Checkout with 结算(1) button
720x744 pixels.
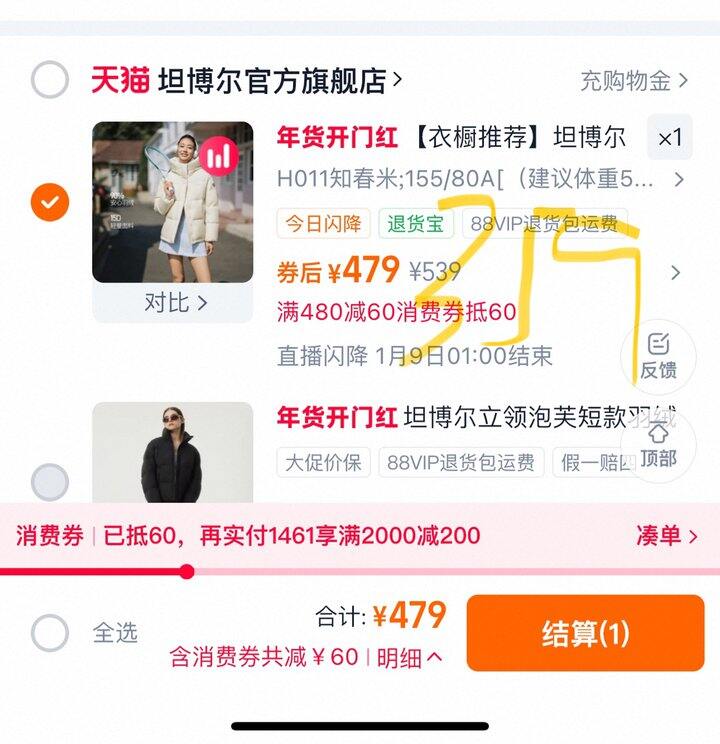[585, 633]
